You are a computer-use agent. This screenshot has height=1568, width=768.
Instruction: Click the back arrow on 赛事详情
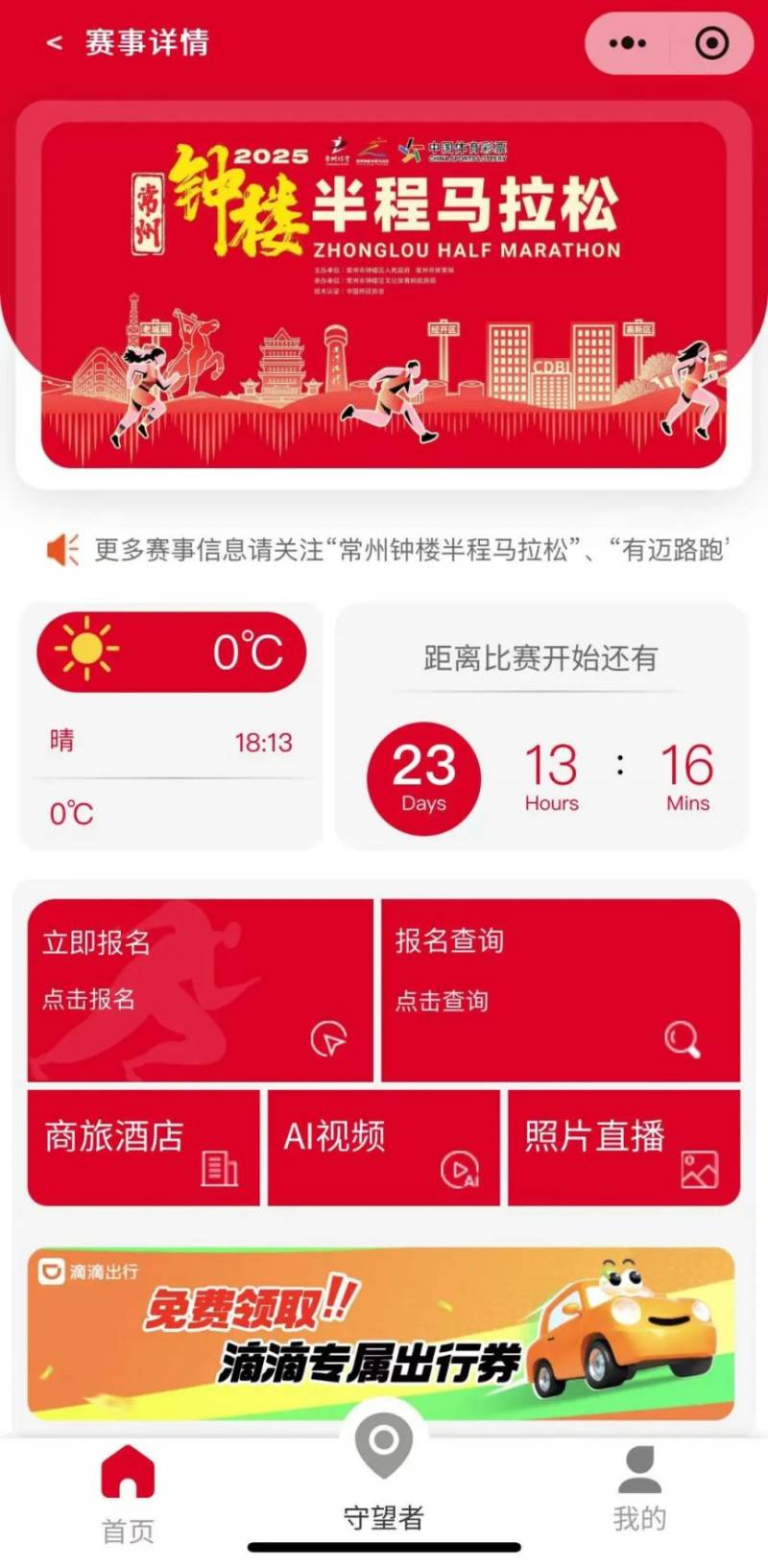55,42
